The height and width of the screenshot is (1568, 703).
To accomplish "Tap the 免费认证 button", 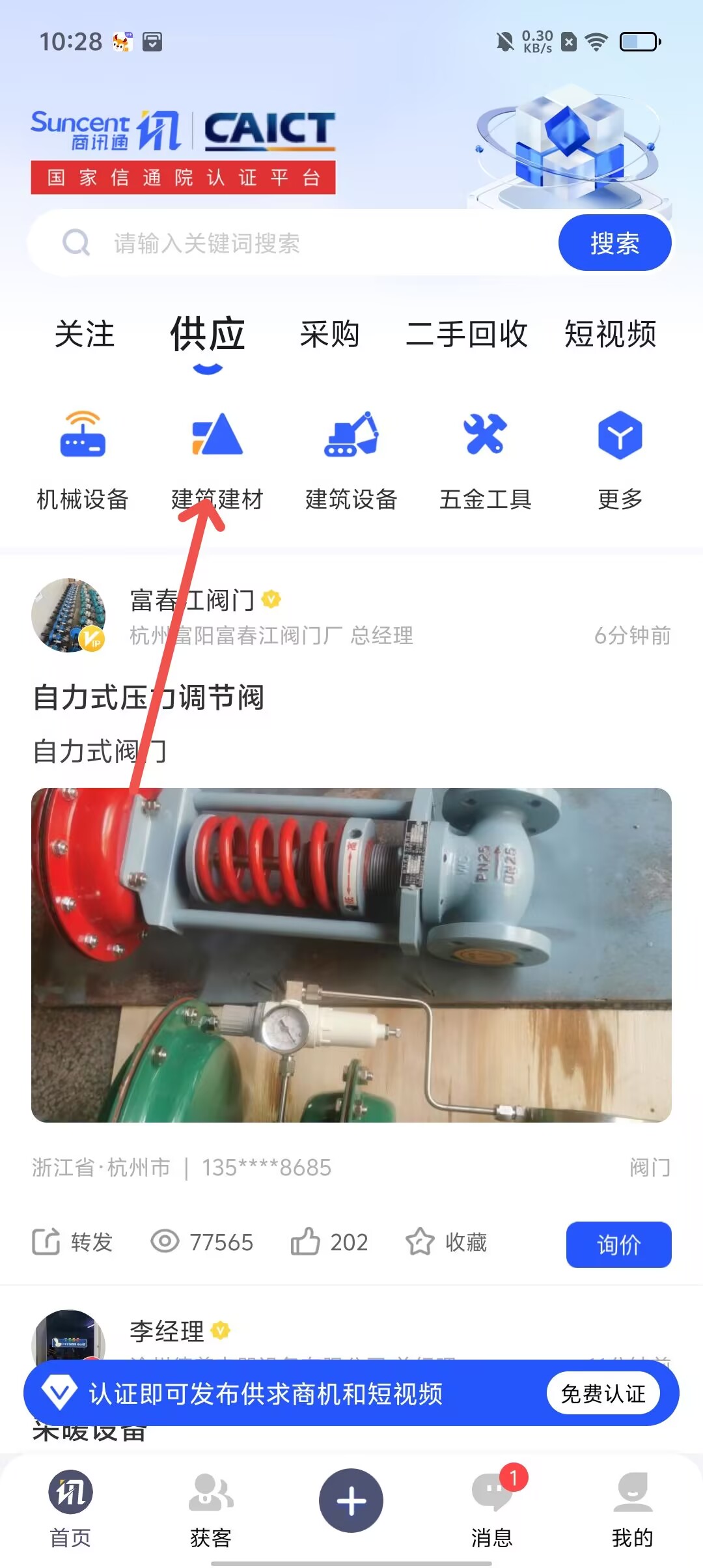I will (603, 1393).
